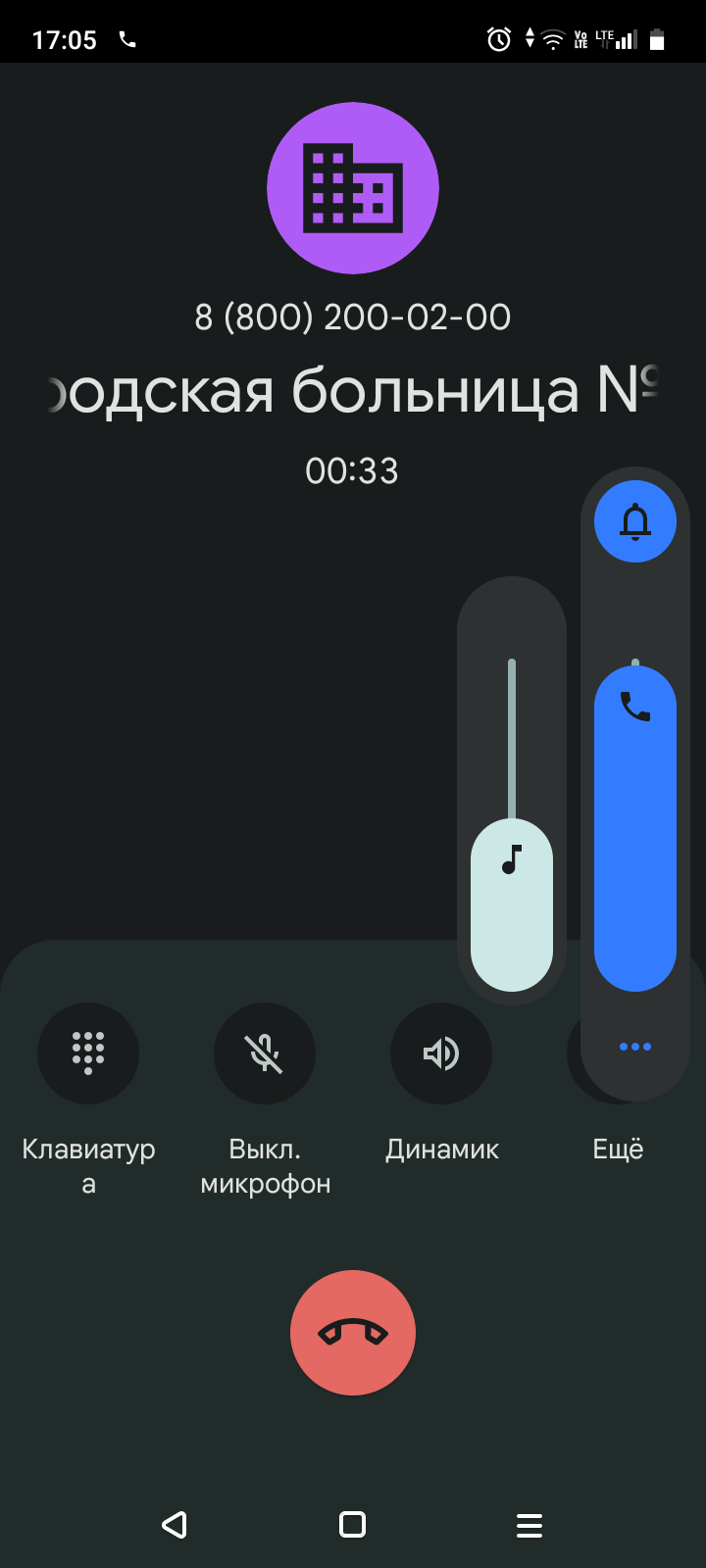
Task: Mute with Выкл. микрофон button
Action: coord(265,1053)
